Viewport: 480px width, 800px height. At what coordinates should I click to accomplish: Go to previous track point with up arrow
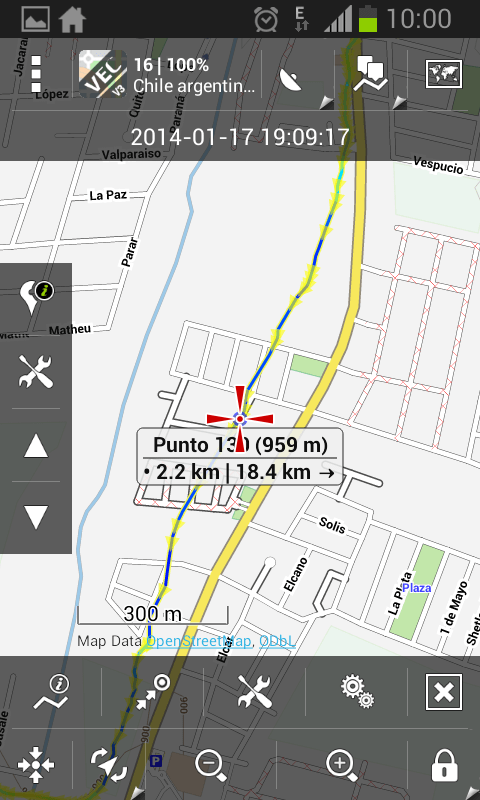tap(36, 446)
